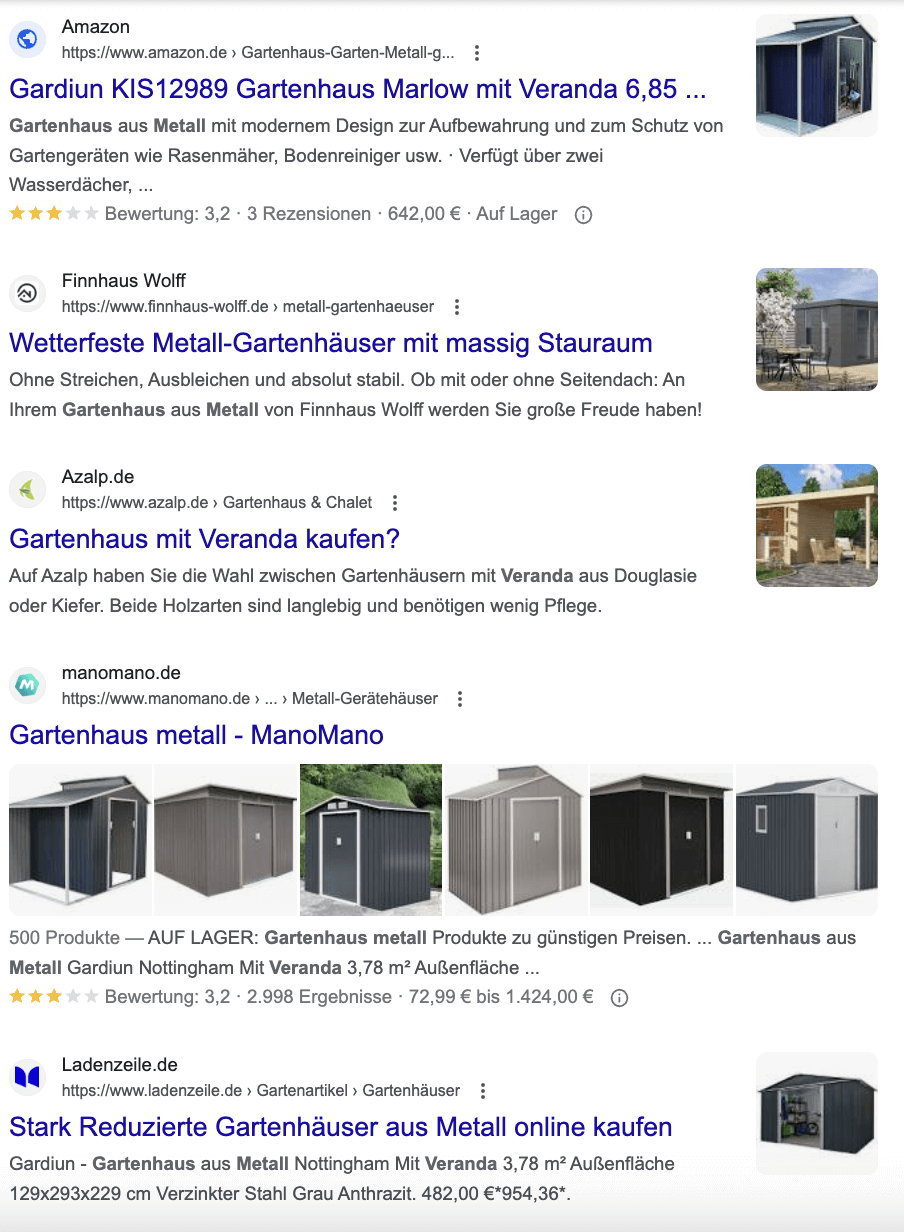The height and width of the screenshot is (1232, 904).
Task: Open the info icon beside the Amazon rating
Action: tap(583, 214)
